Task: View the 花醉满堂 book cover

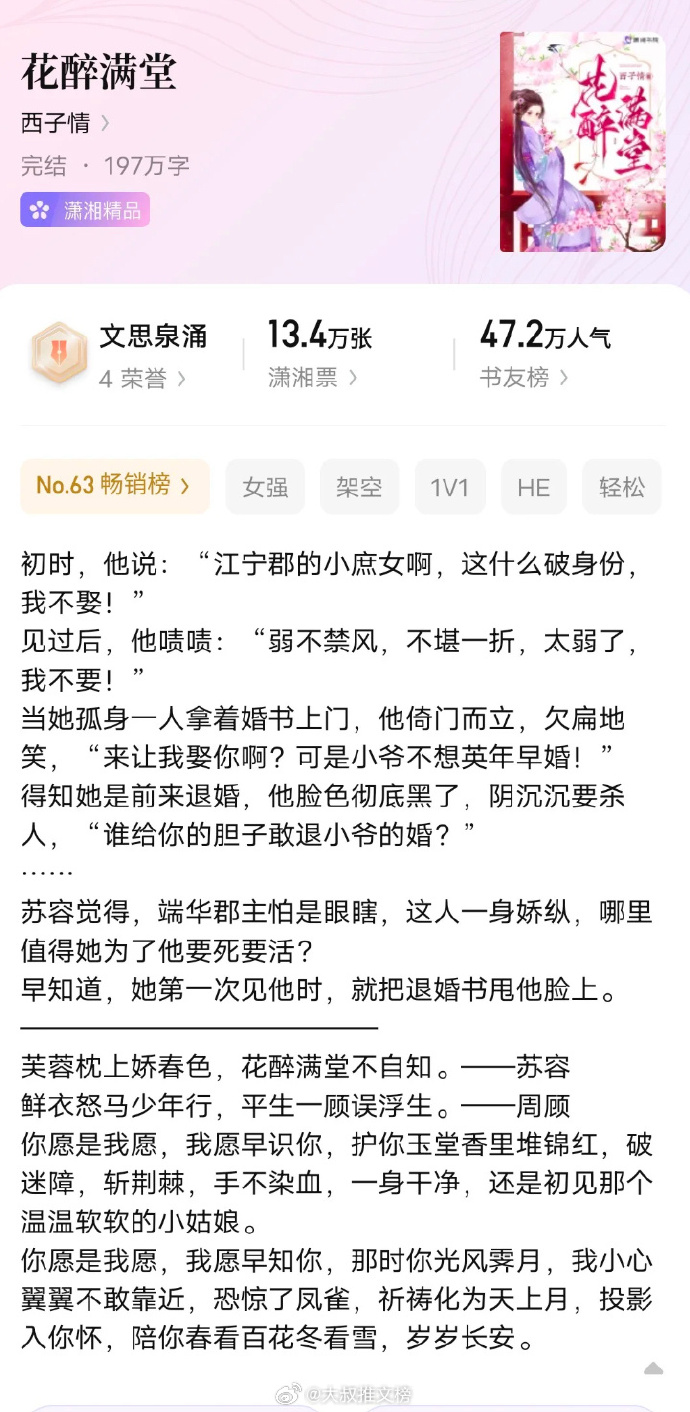Action: [582, 142]
